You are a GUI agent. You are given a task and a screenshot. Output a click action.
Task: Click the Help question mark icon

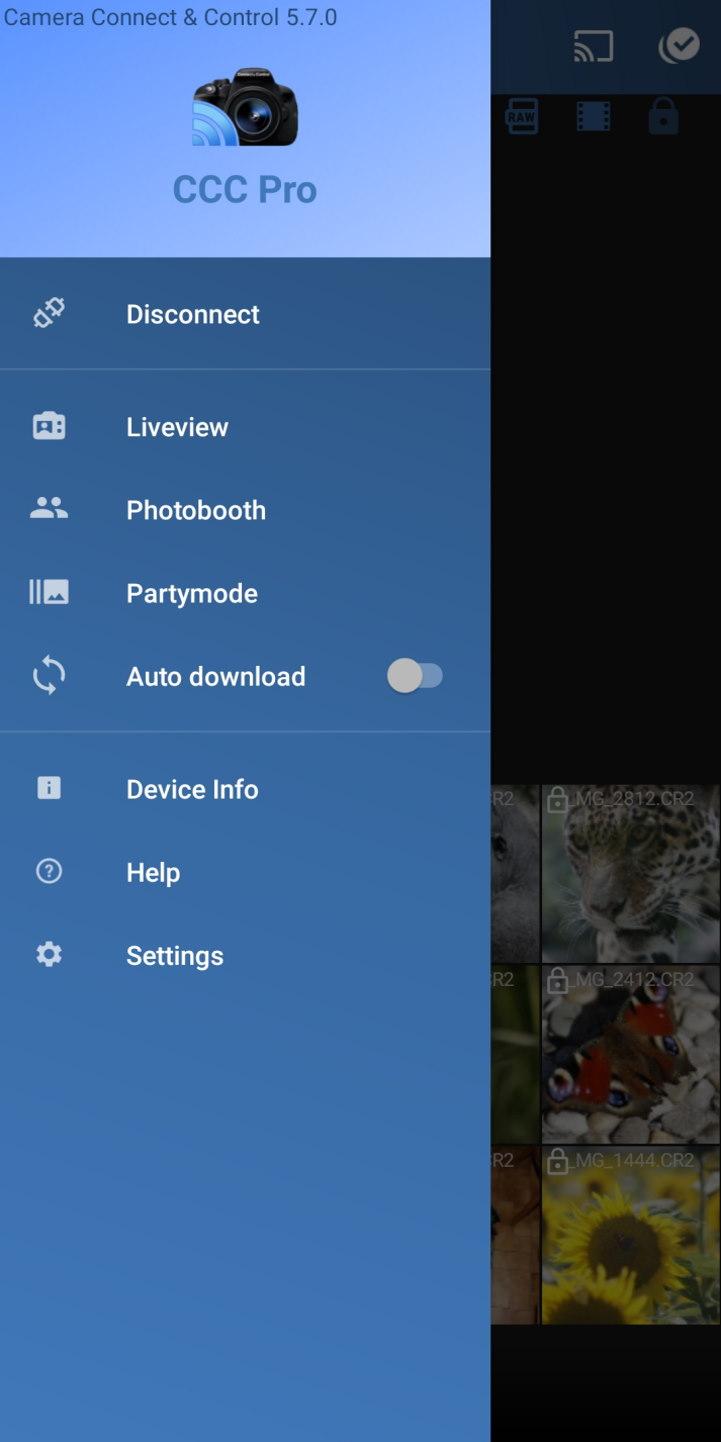[48, 871]
